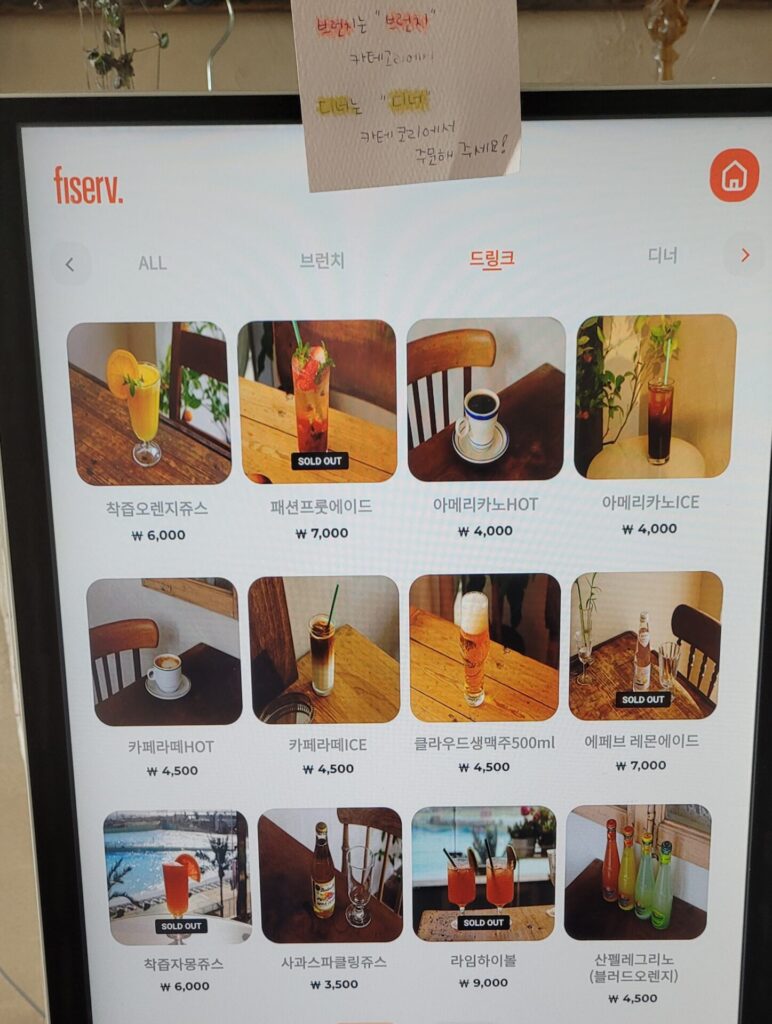Tap the orange home icon

(x=734, y=176)
